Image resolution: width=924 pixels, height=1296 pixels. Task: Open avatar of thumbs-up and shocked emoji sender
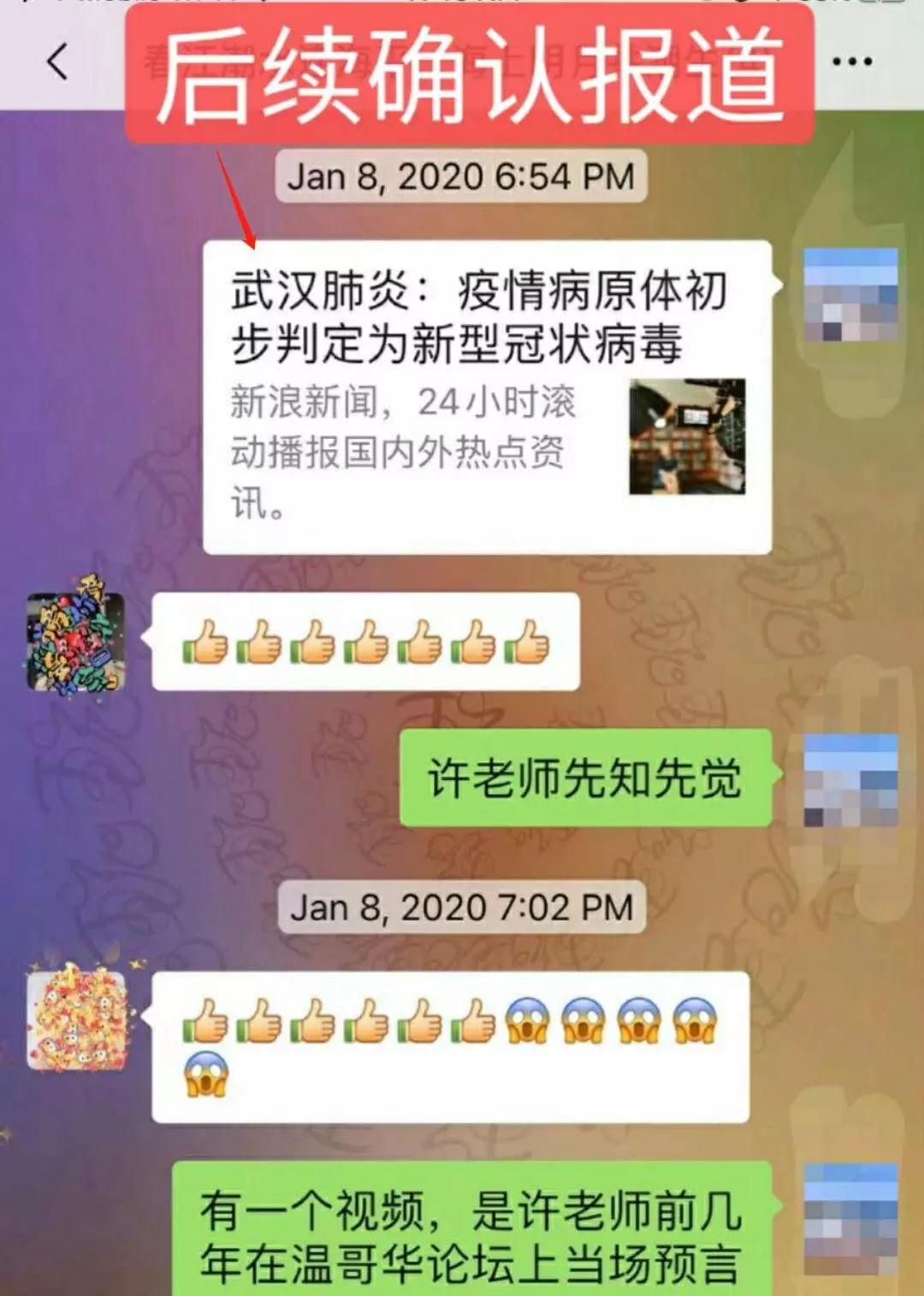click(x=77, y=1018)
